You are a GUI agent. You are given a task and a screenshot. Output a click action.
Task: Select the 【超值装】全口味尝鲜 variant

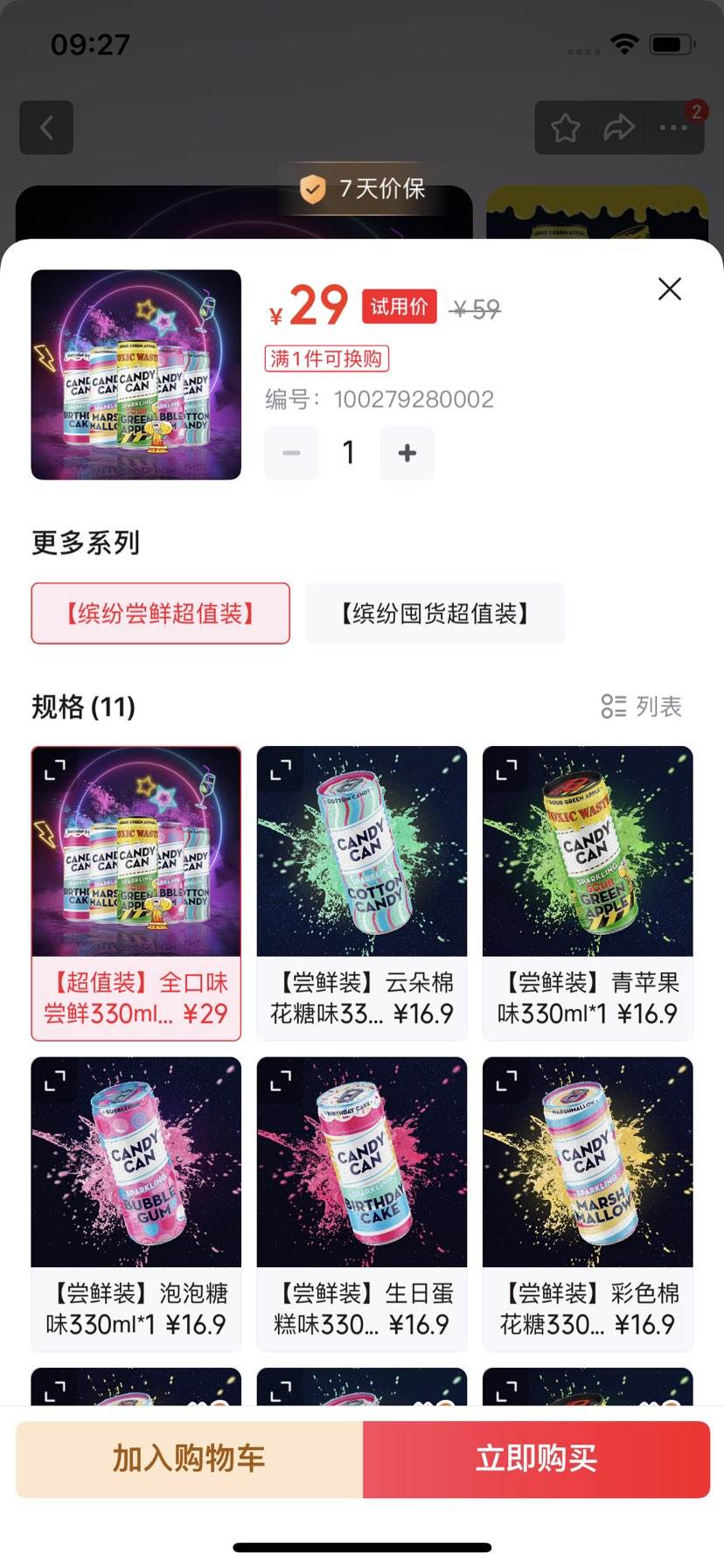tap(136, 890)
